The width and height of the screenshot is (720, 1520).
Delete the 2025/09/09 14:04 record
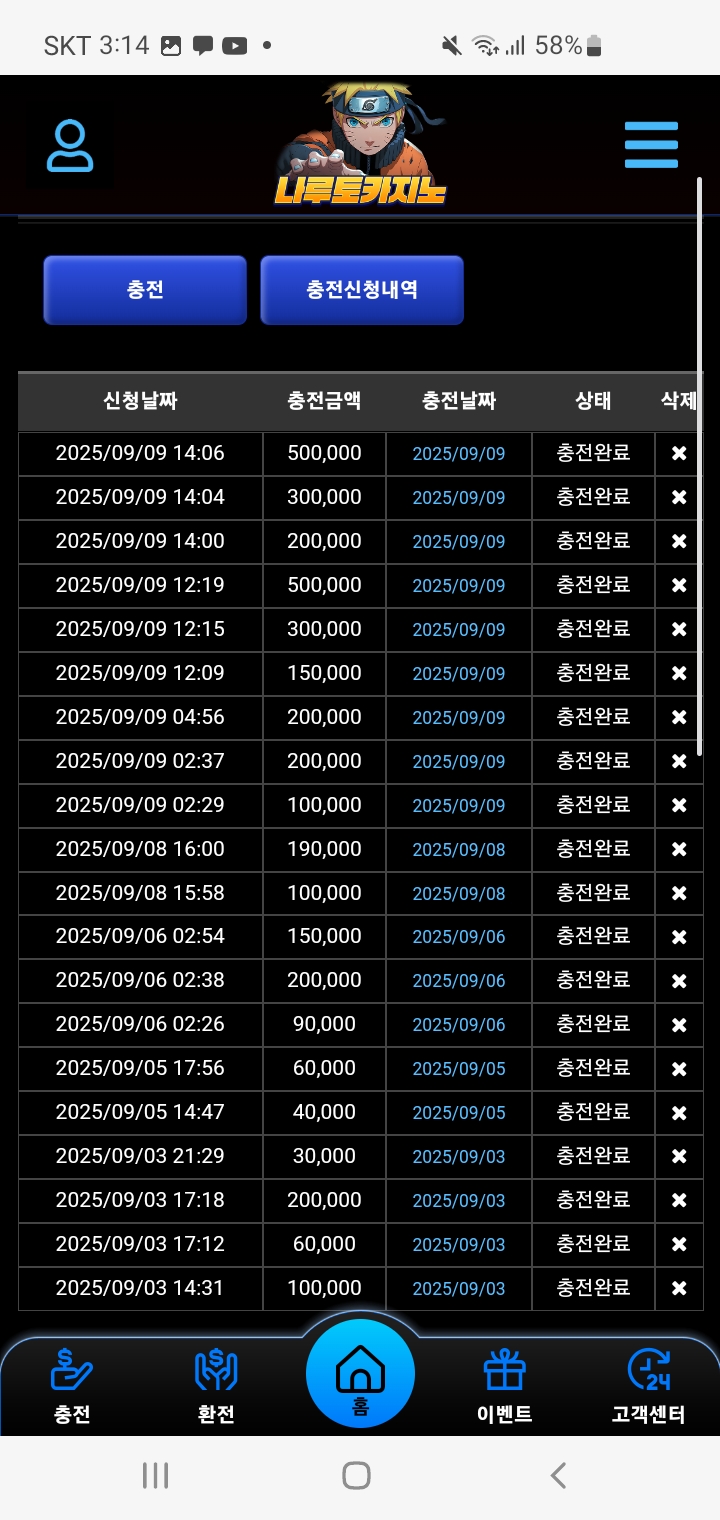pyautogui.click(x=679, y=497)
